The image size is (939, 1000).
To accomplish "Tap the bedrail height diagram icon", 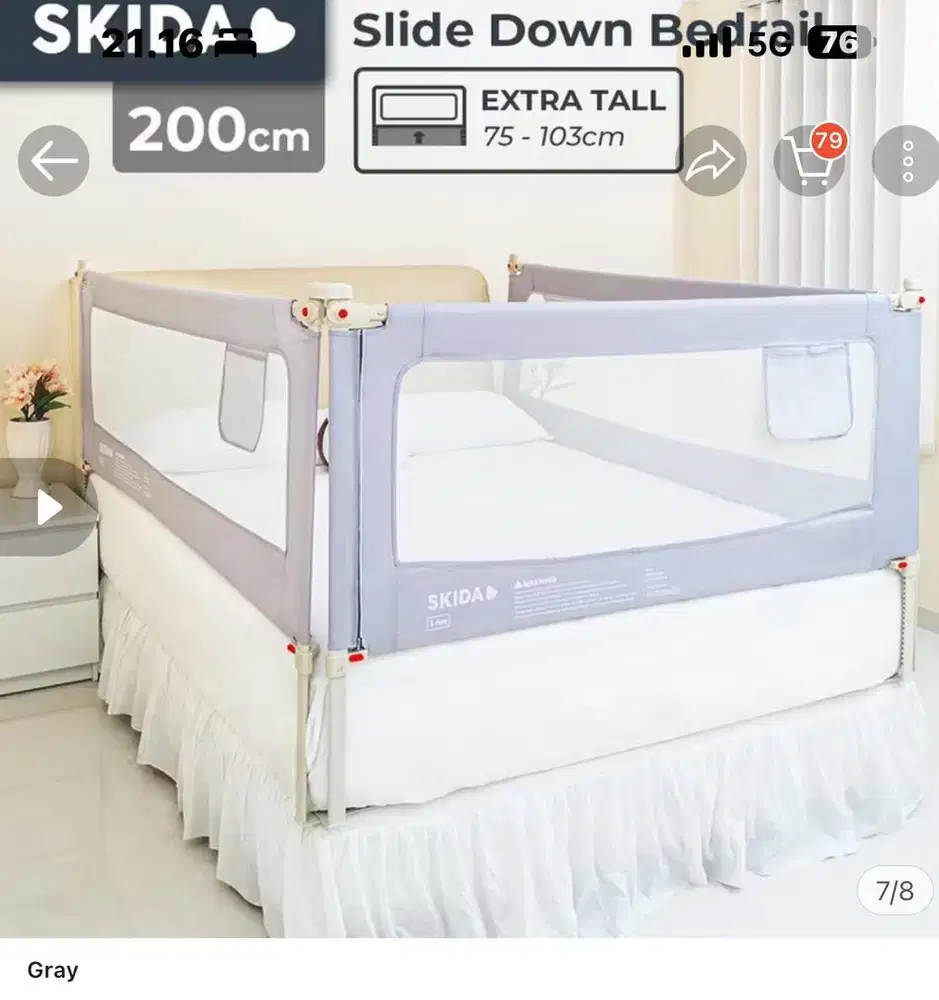I will pyautogui.click(x=420, y=113).
